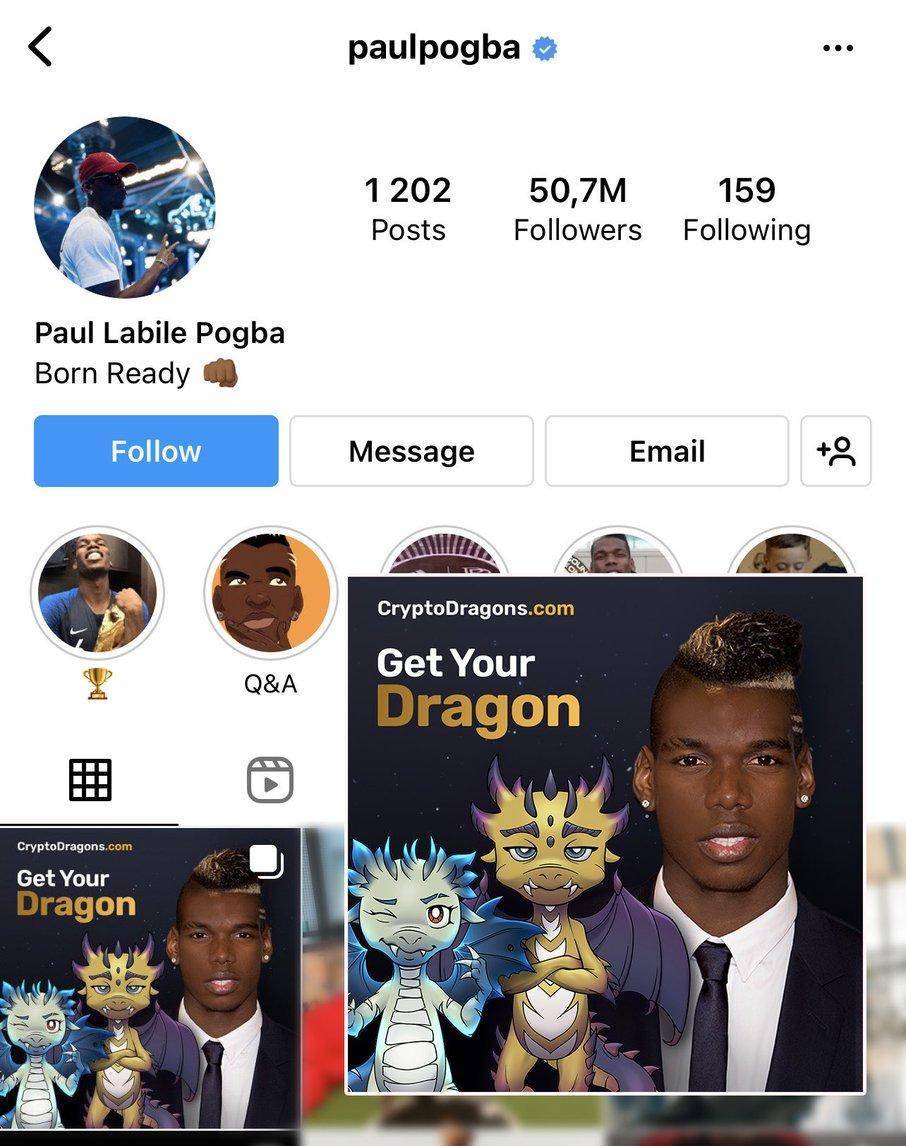Send a message to Paul Pogba
This screenshot has width=906, height=1146.
411,451
